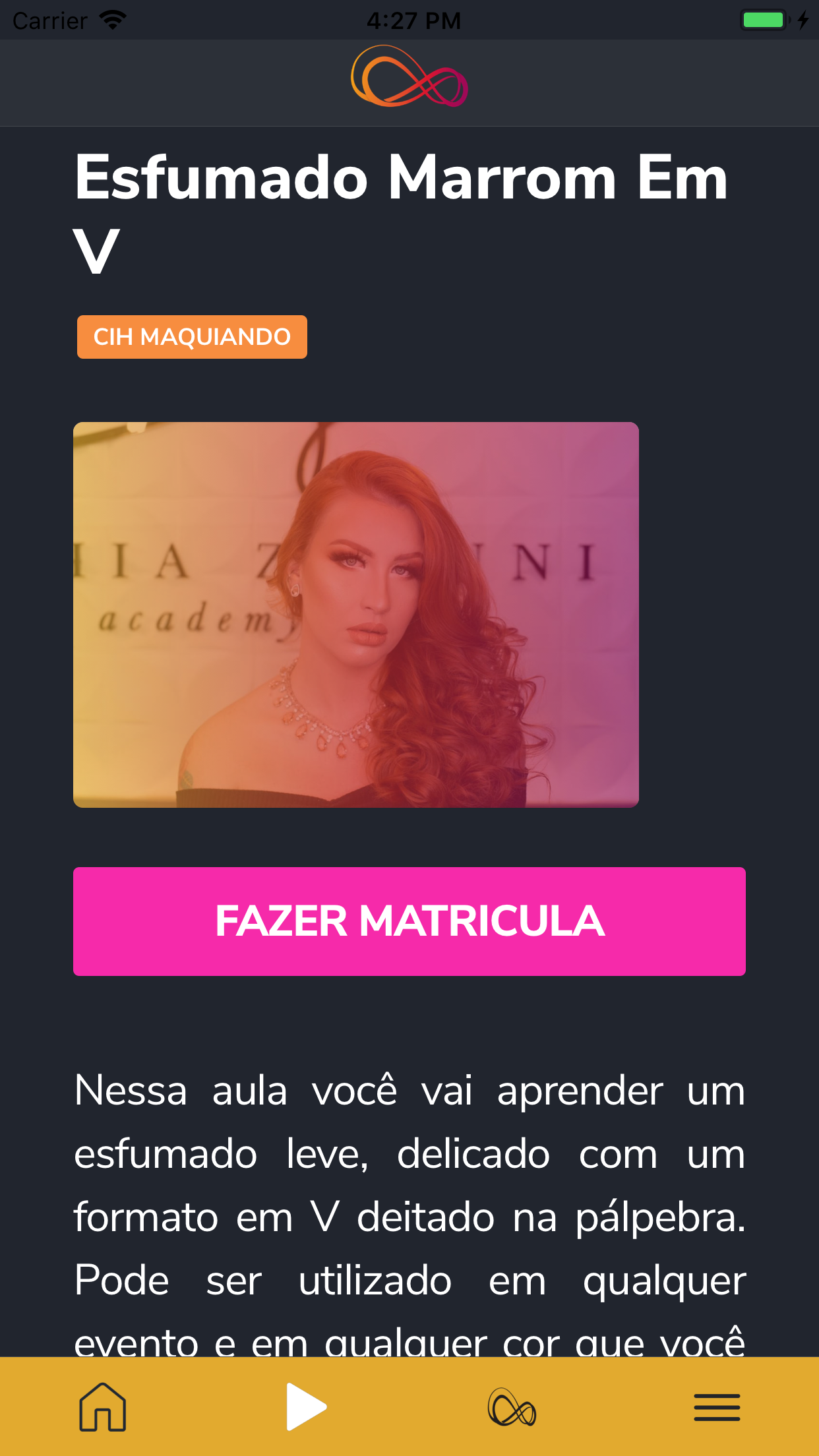Open the course cover image
This screenshot has height=1456, width=819.
point(356,615)
